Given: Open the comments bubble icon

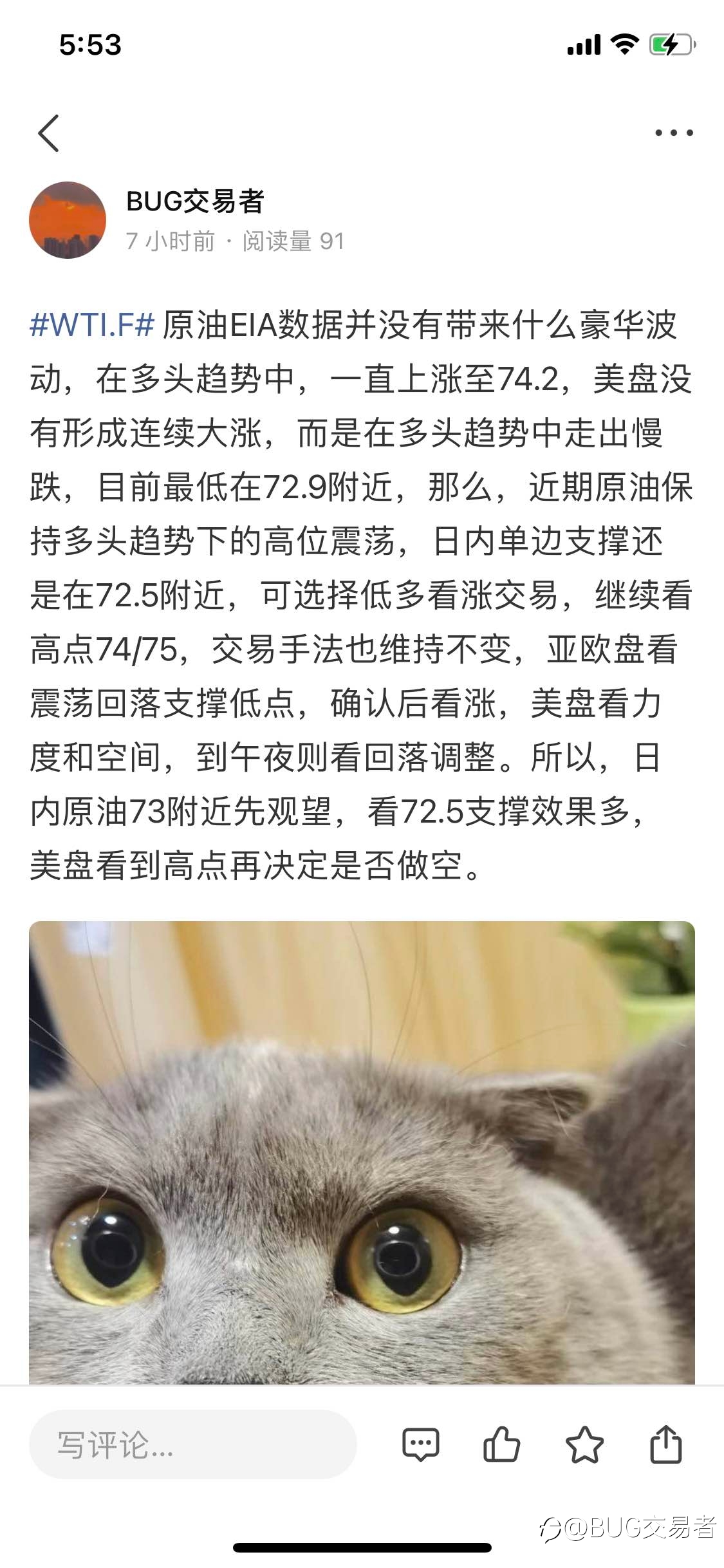Looking at the screenshot, I should (x=421, y=1444).
